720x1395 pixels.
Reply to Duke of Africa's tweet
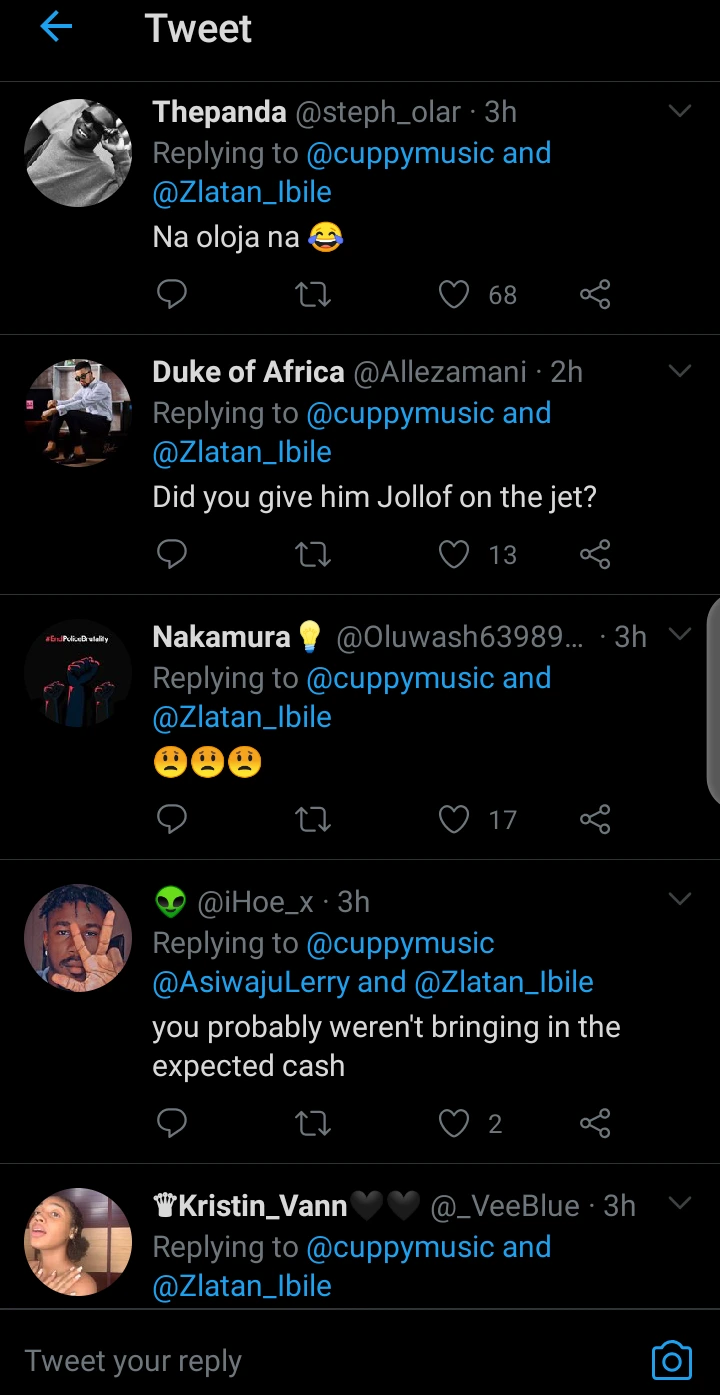[x=172, y=554]
